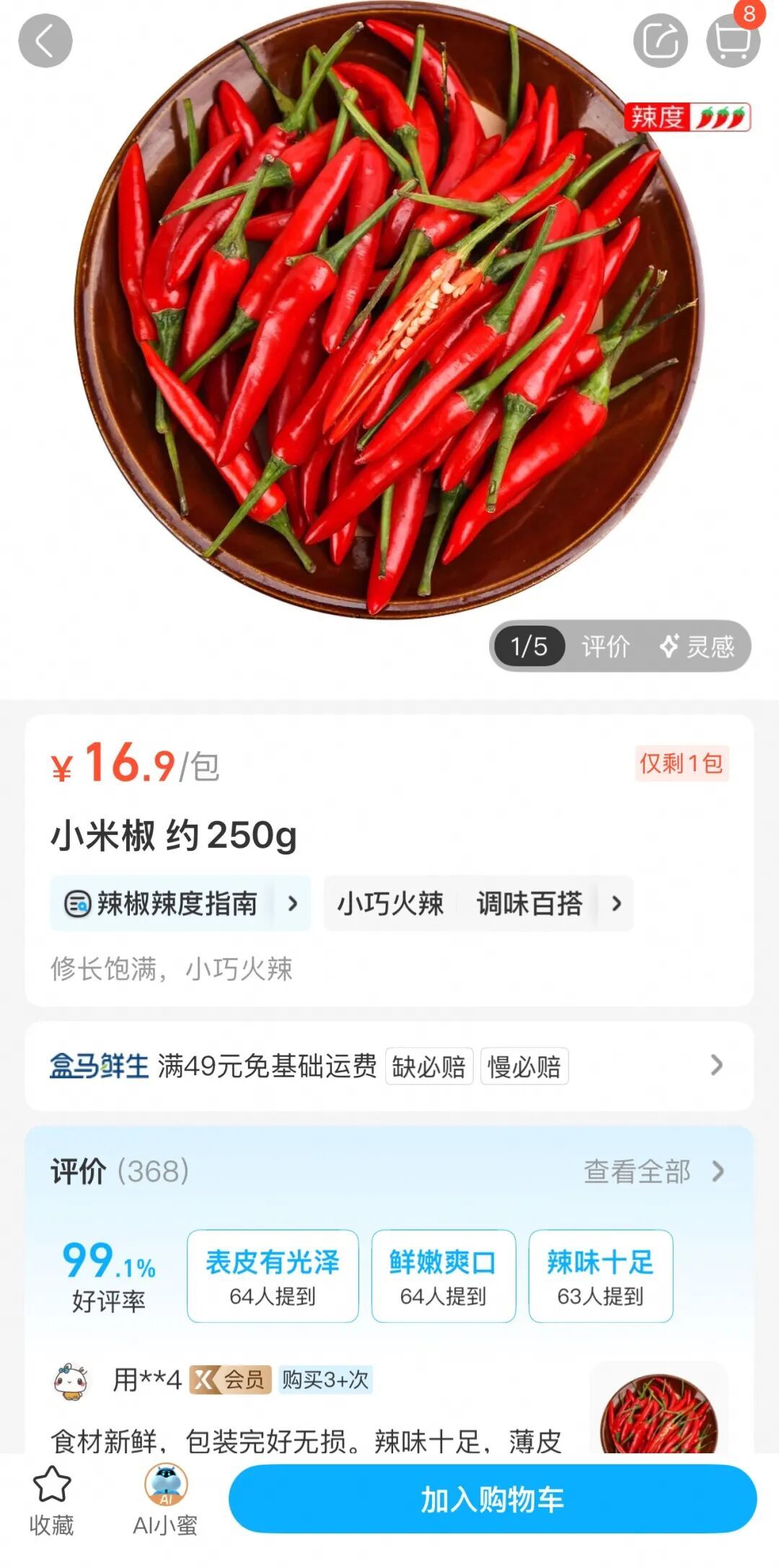Open the review photo from 用**4
This screenshot has width=779, height=1568.
(x=659, y=1411)
